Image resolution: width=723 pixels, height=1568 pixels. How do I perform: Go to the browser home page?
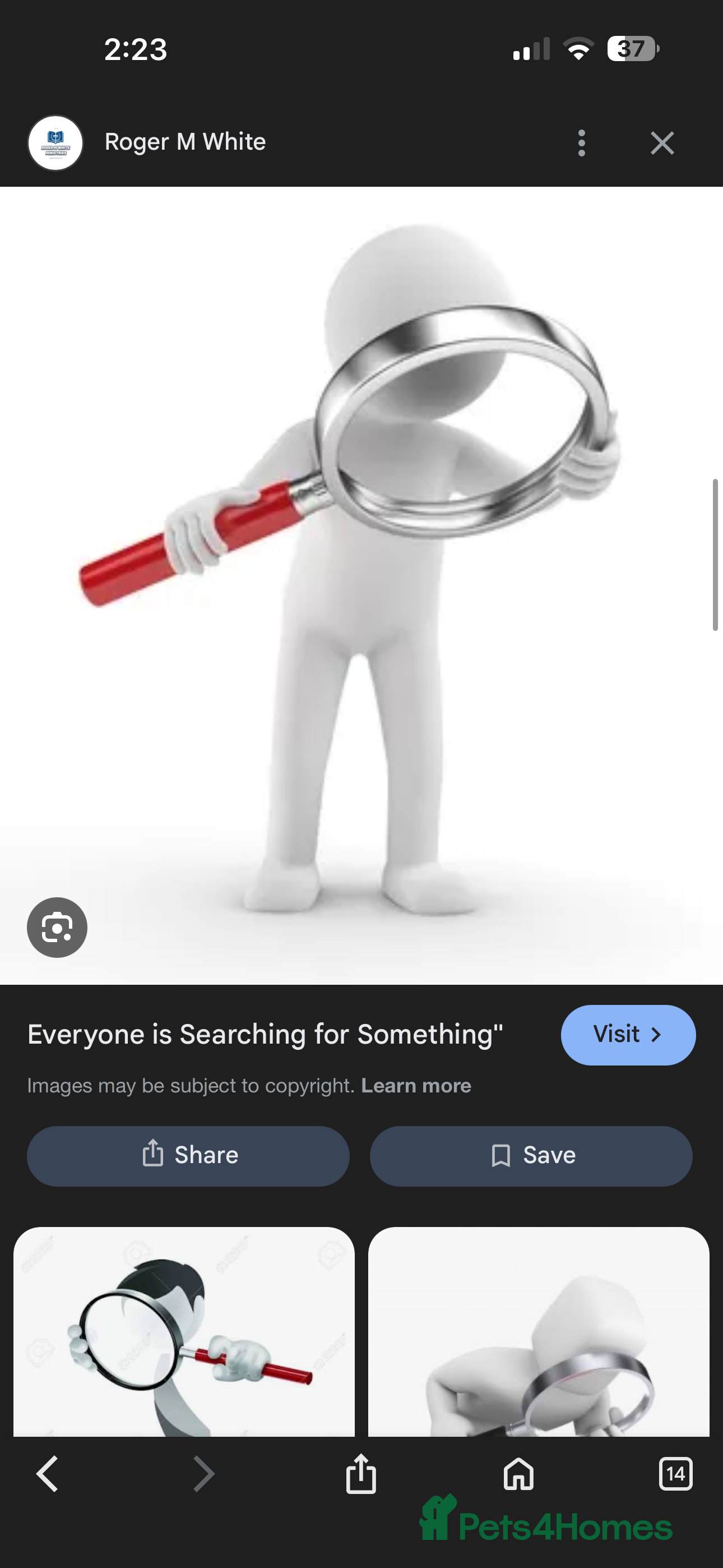click(x=518, y=1474)
